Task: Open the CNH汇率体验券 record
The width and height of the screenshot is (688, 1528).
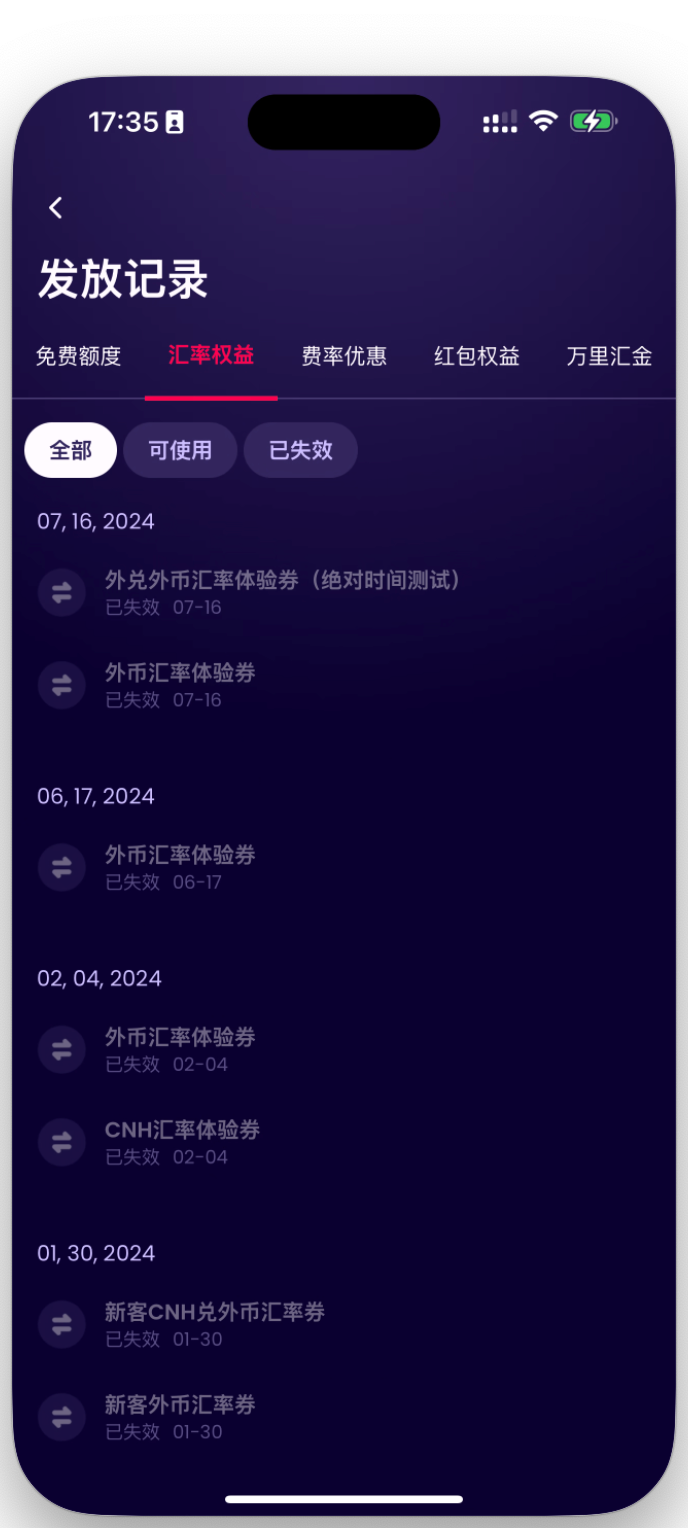Action: point(182,1141)
